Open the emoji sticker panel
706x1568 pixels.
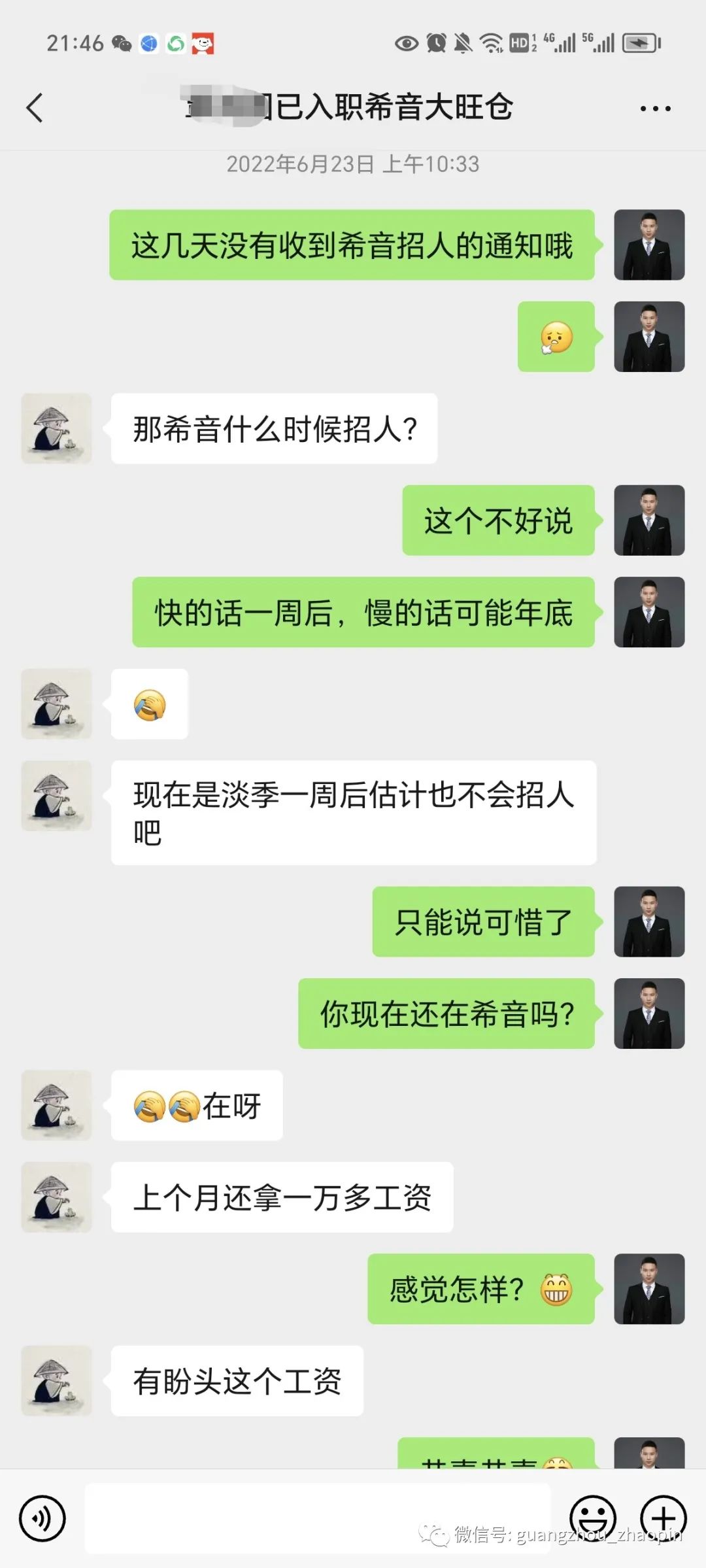click(x=592, y=1517)
